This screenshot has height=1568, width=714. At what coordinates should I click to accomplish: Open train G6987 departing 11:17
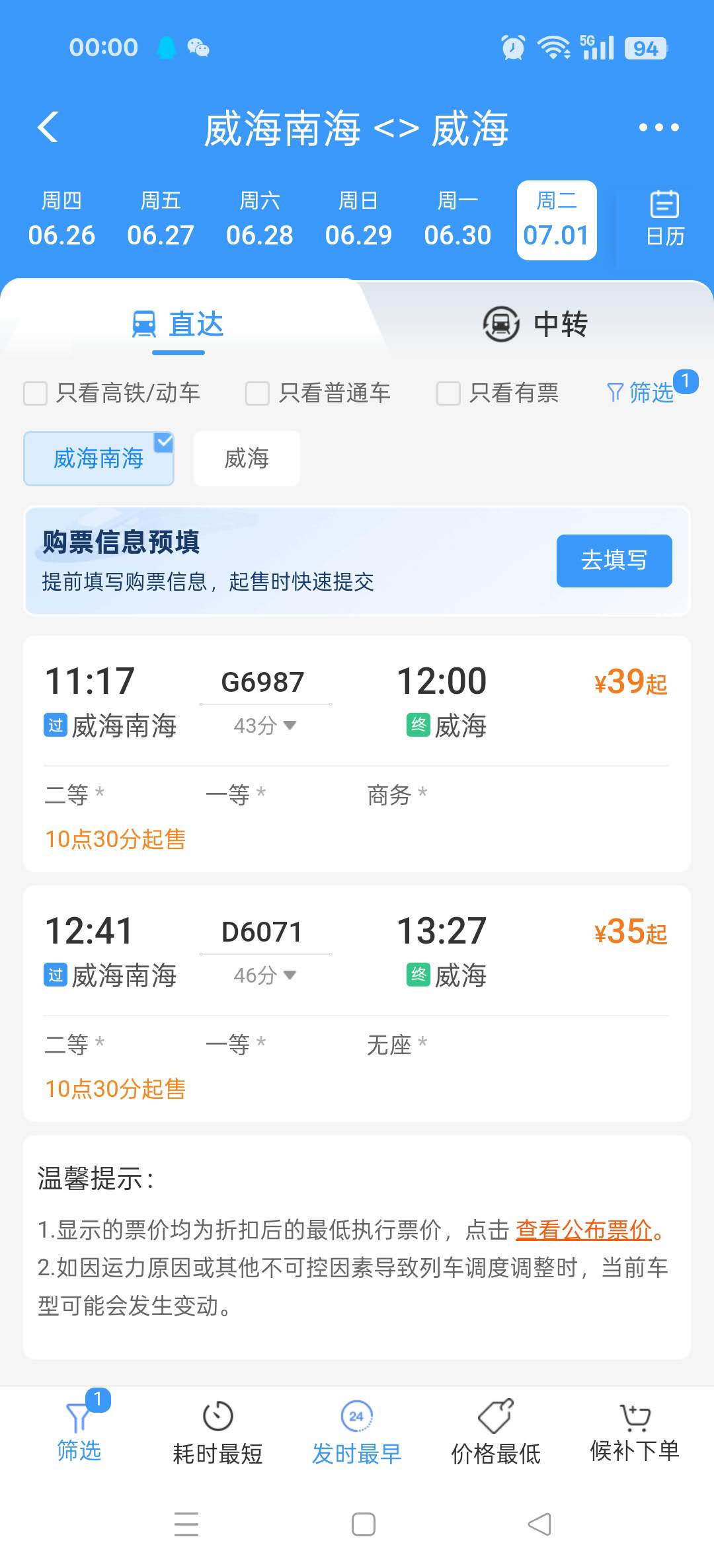[x=357, y=753]
